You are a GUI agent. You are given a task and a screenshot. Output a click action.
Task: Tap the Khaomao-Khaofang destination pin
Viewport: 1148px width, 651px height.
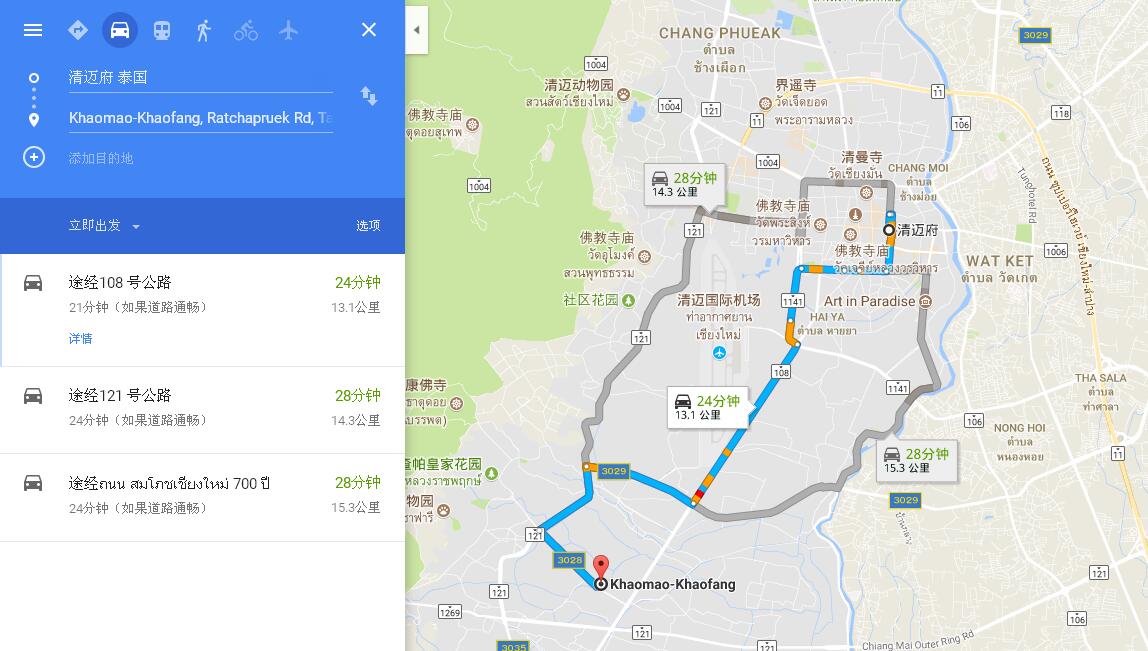click(x=601, y=567)
